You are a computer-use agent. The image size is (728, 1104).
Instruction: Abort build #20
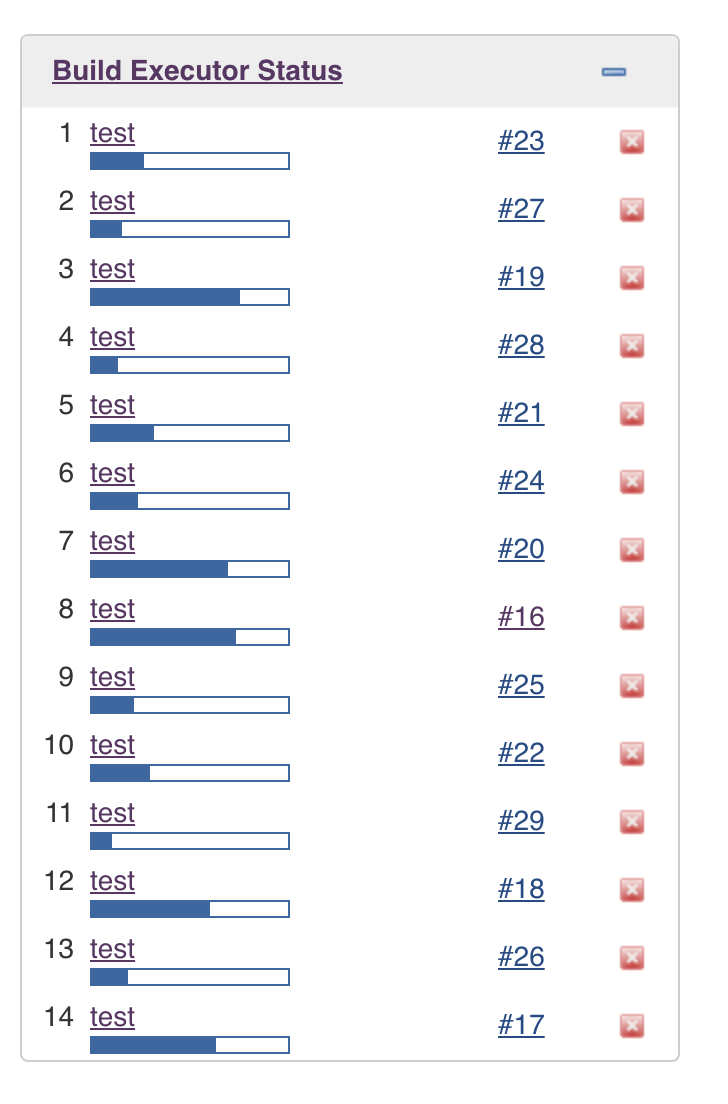631,550
